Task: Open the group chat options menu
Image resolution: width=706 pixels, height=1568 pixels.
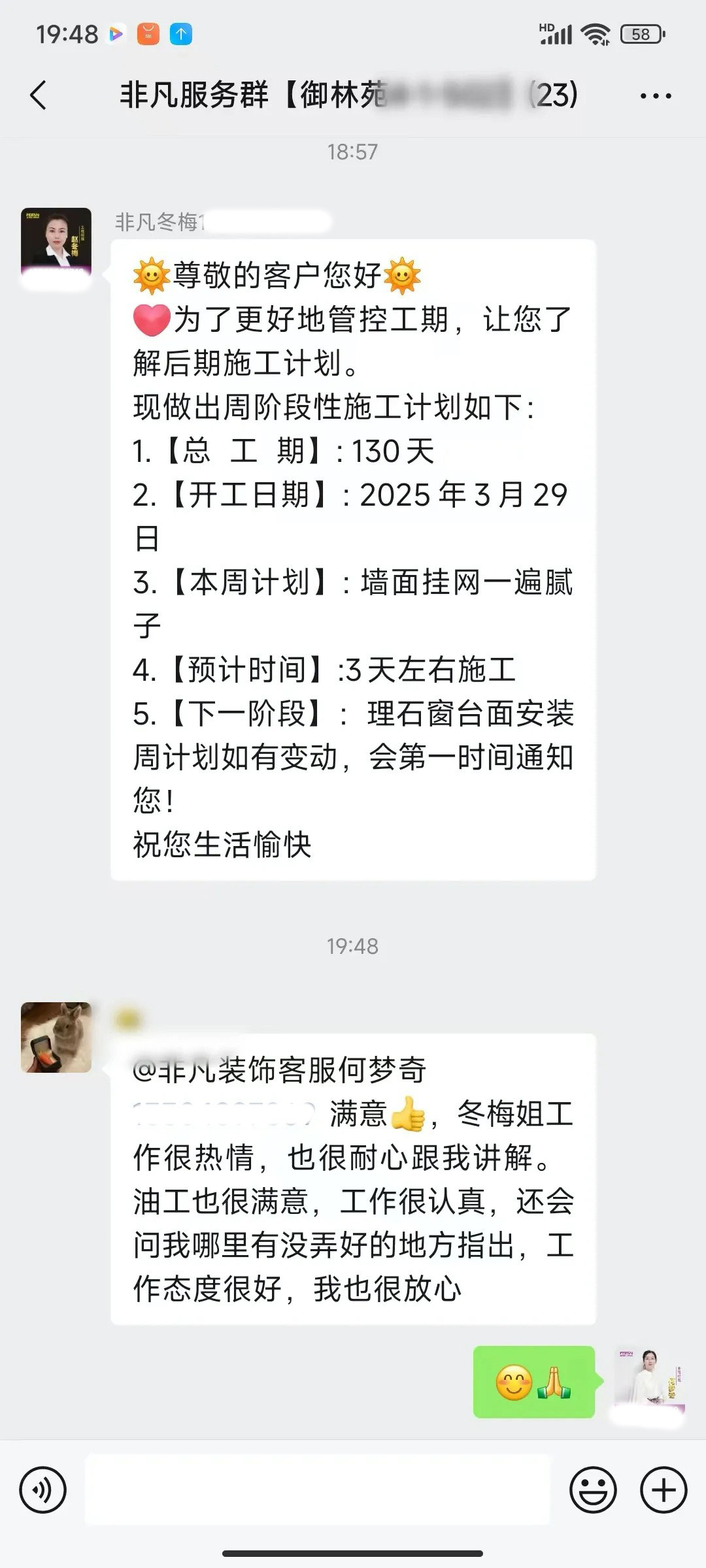Action: pyautogui.click(x=655, y=96)
